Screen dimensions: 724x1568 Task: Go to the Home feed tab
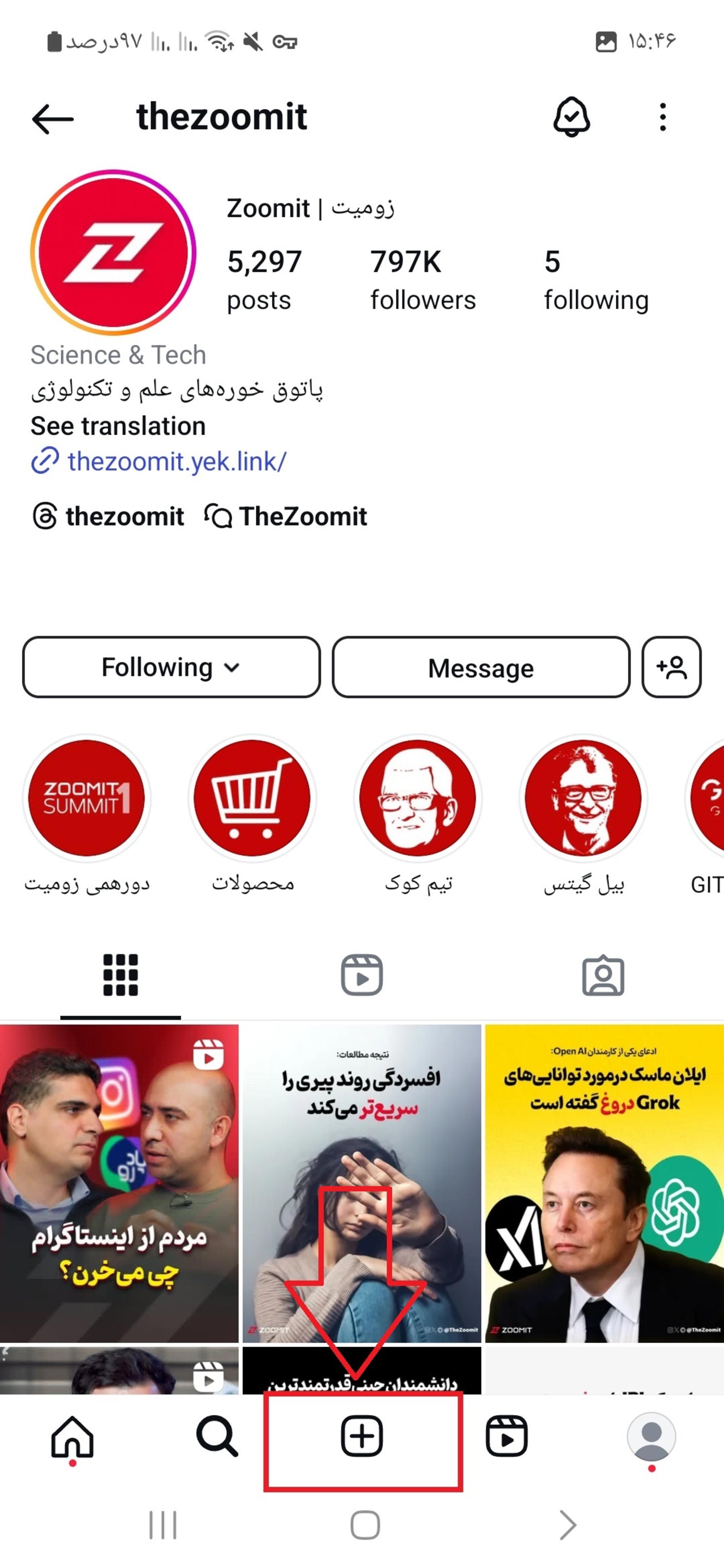tap(72, 1436)
